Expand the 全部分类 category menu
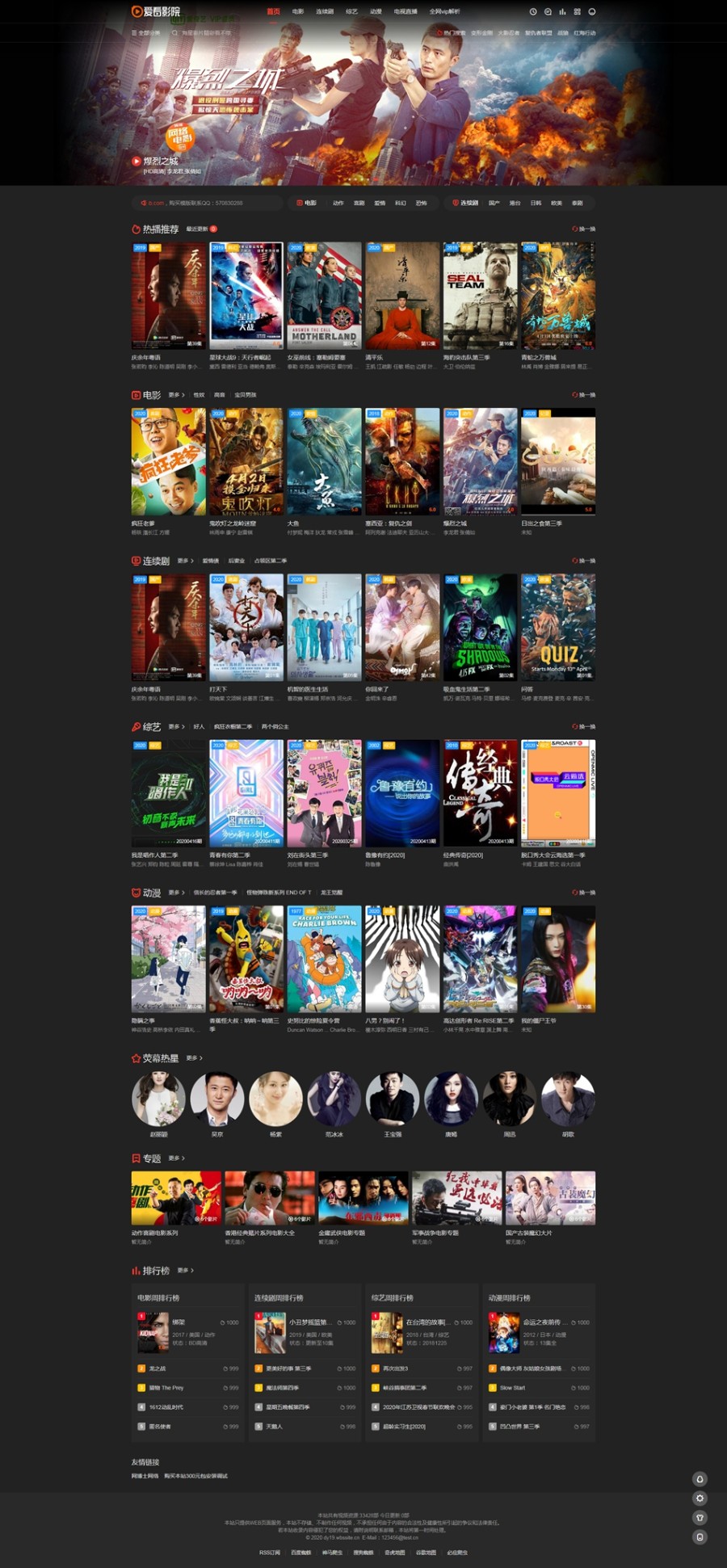Image resolution: width=727 pixels, height=1568 pixels. point(146,33)
